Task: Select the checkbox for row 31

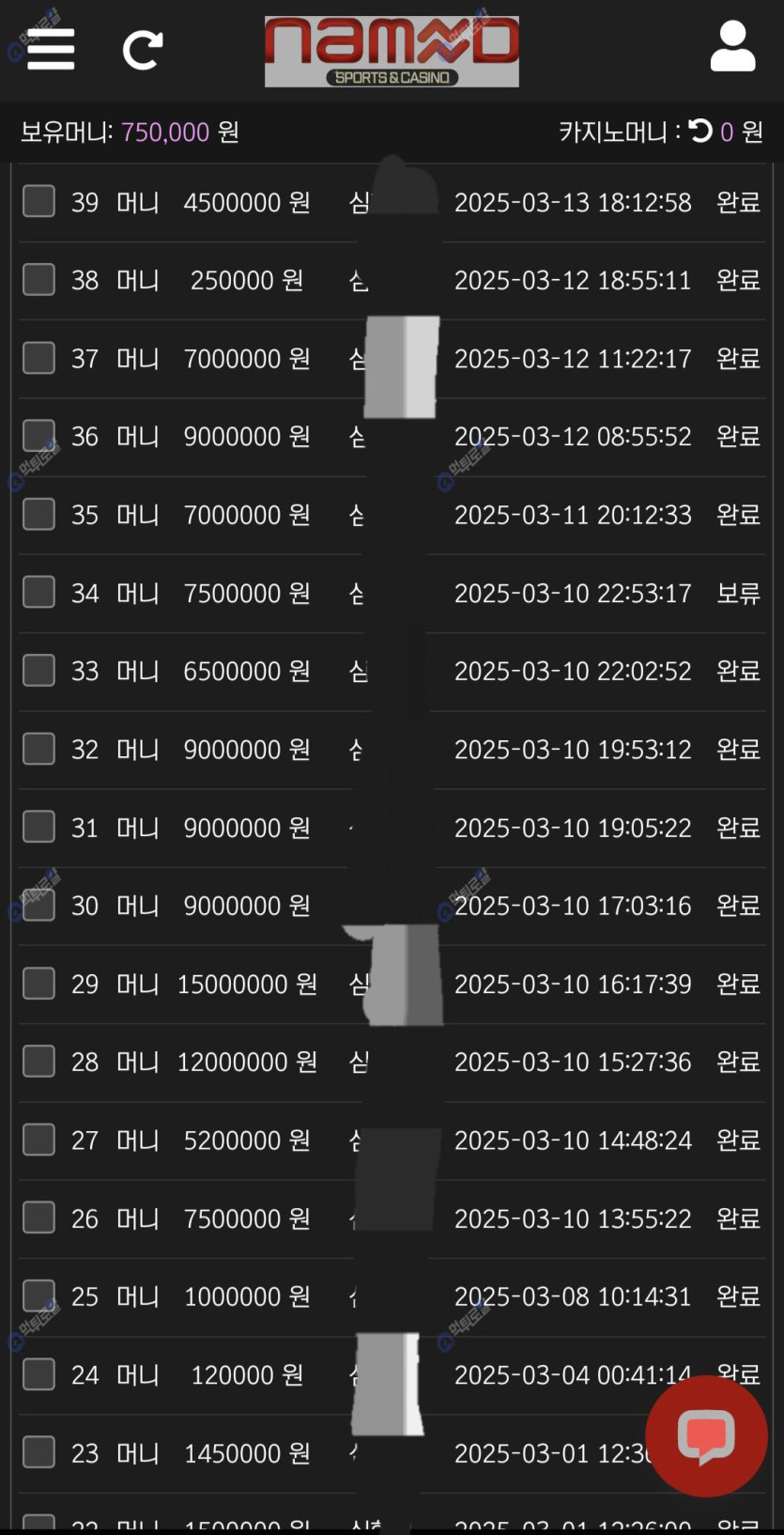Action: click(x=38, y=827)
